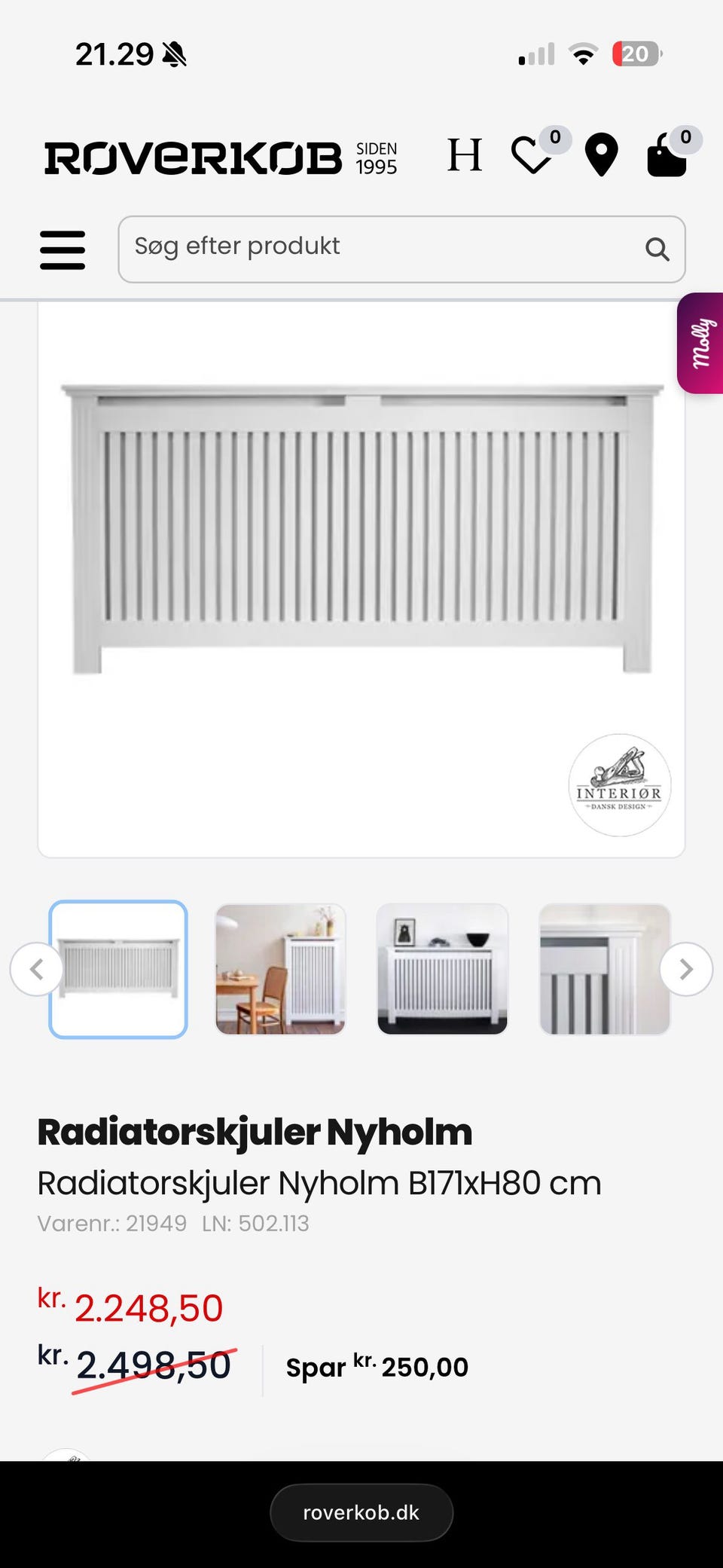Open the Molly chat assistant tab
The image size is (723, 1568).
coord(702,343)
